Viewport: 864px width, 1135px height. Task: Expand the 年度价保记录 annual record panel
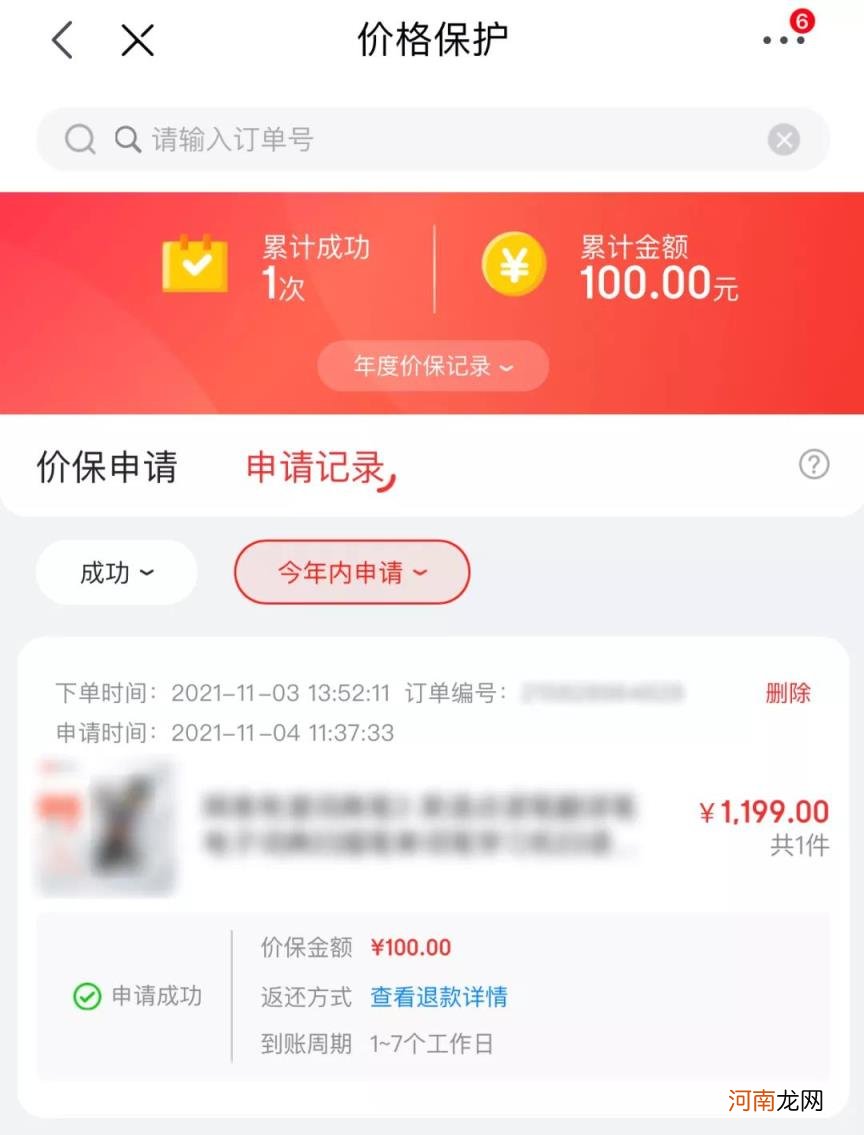click(x=432, y=365)
